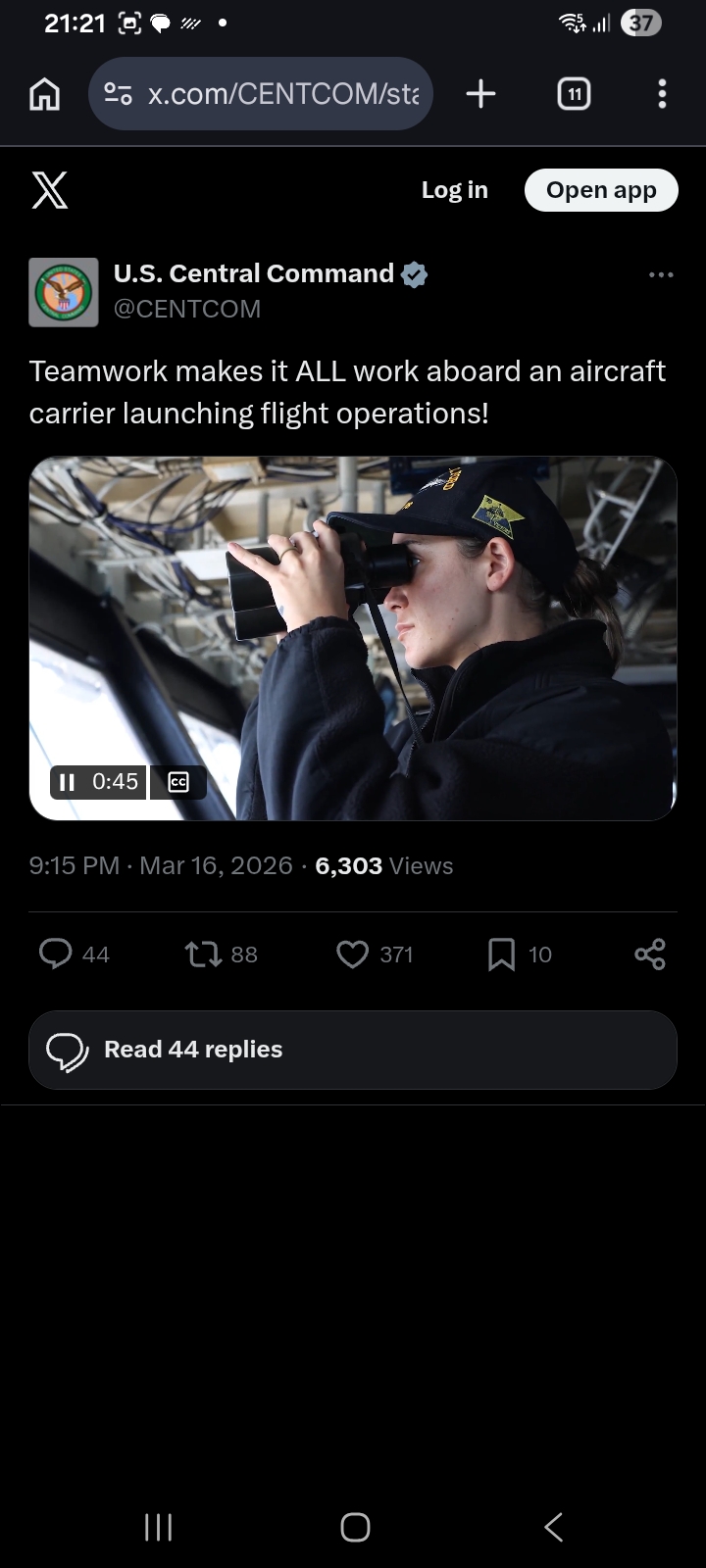Reply to the CENTCOM post
706x1568 pixels.
56,954
